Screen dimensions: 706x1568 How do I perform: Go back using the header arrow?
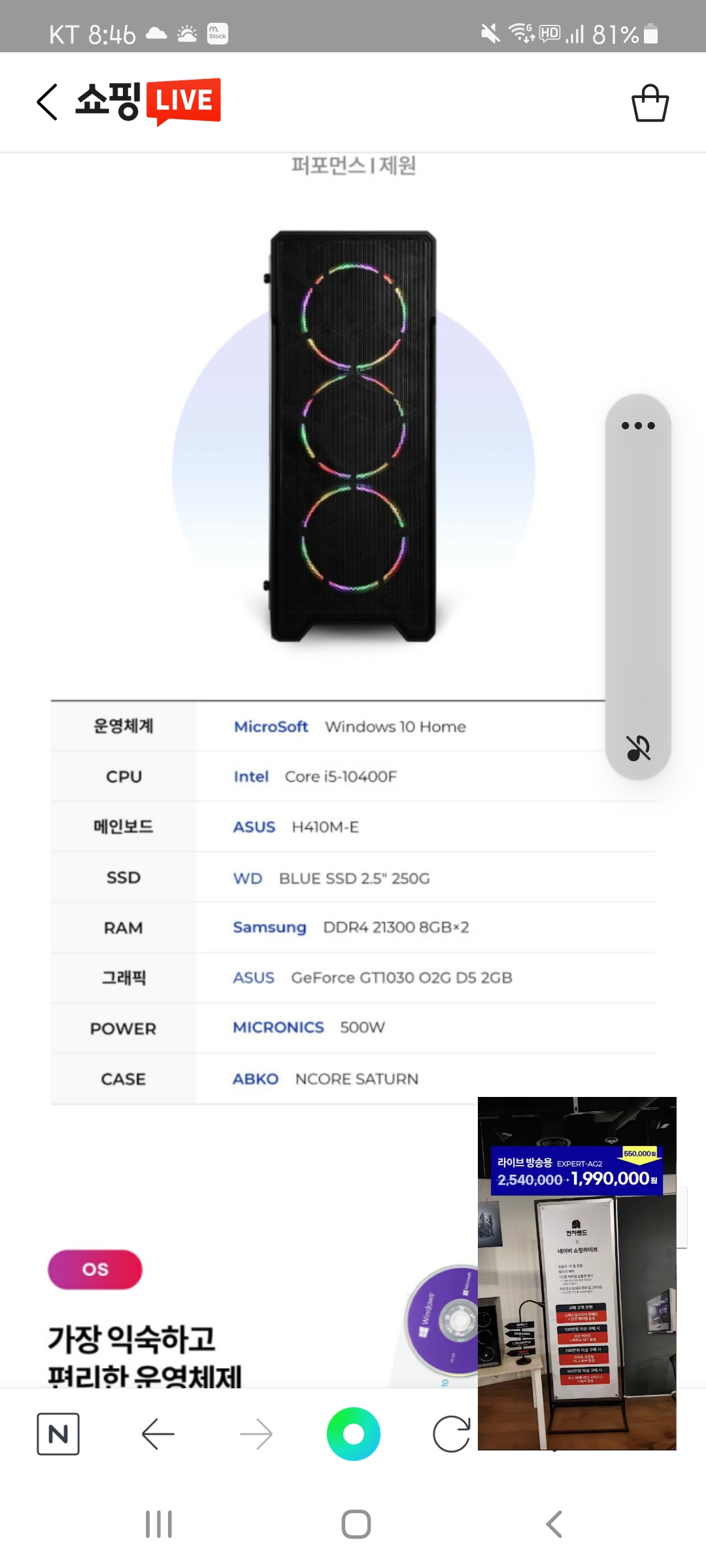[x=47, y=102]
